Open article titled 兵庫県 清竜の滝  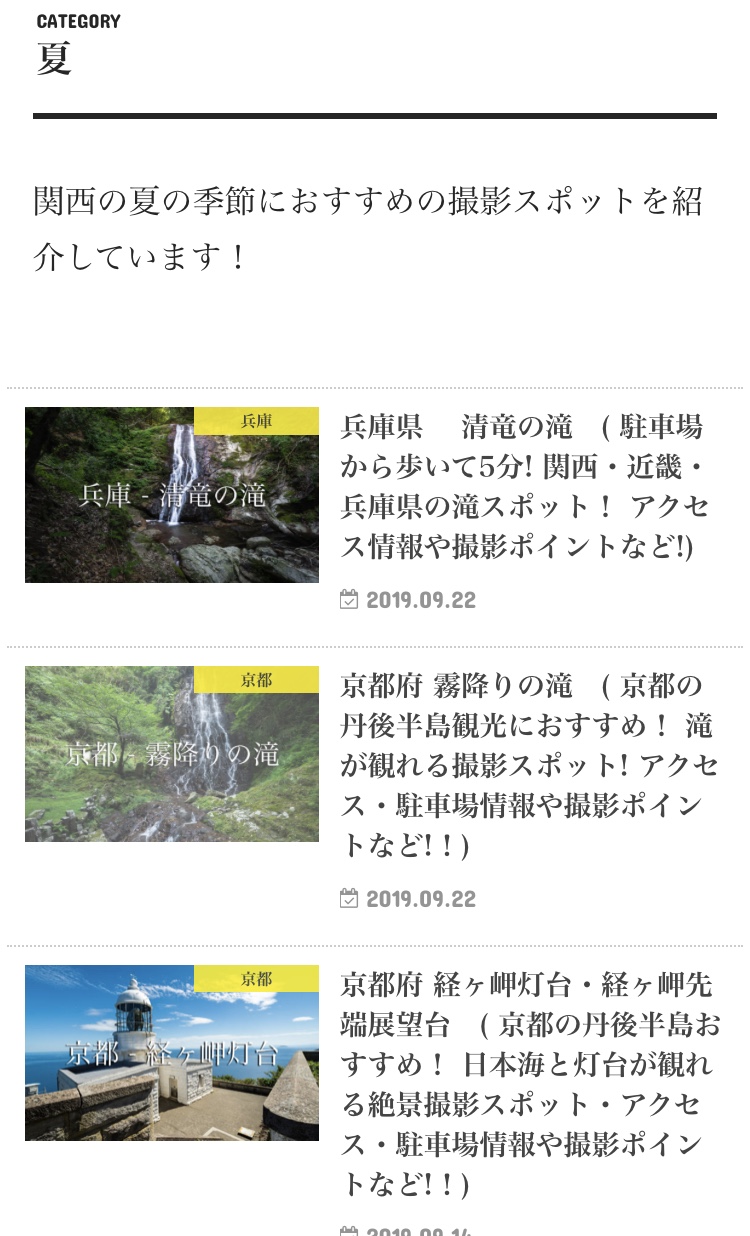[x=527, y=486]
